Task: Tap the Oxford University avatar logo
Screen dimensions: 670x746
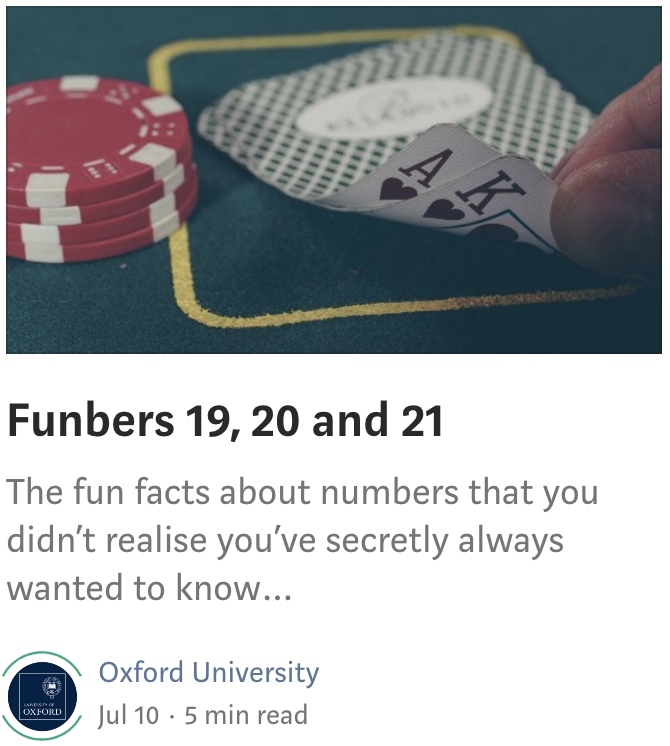Action: (42, 695)
